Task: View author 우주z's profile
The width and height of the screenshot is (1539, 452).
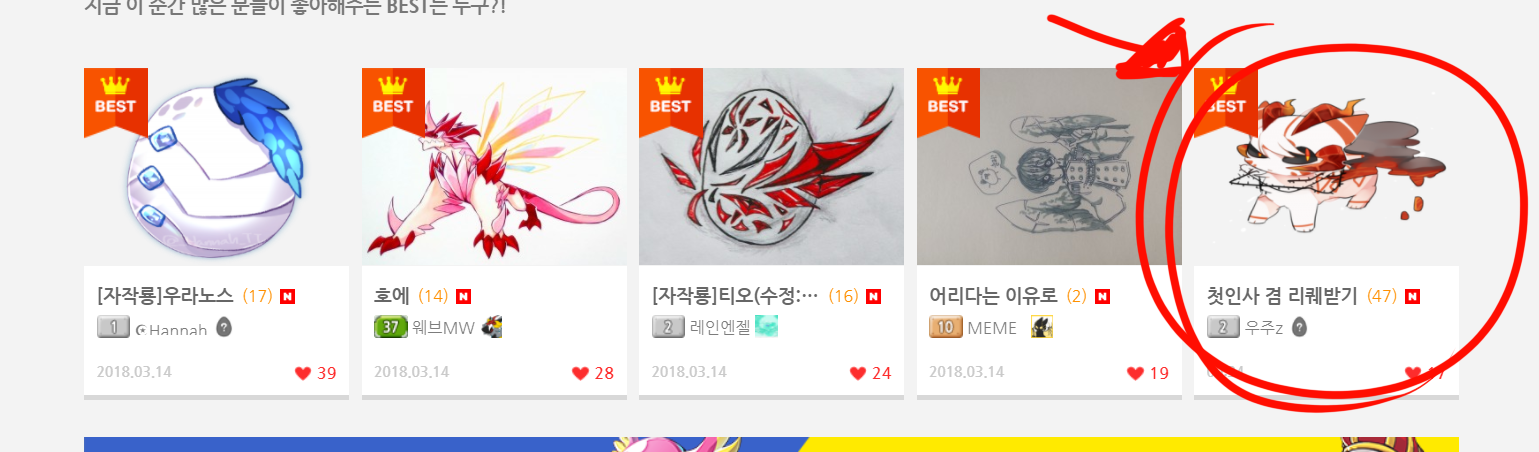Action: (x=1264, y=327)
